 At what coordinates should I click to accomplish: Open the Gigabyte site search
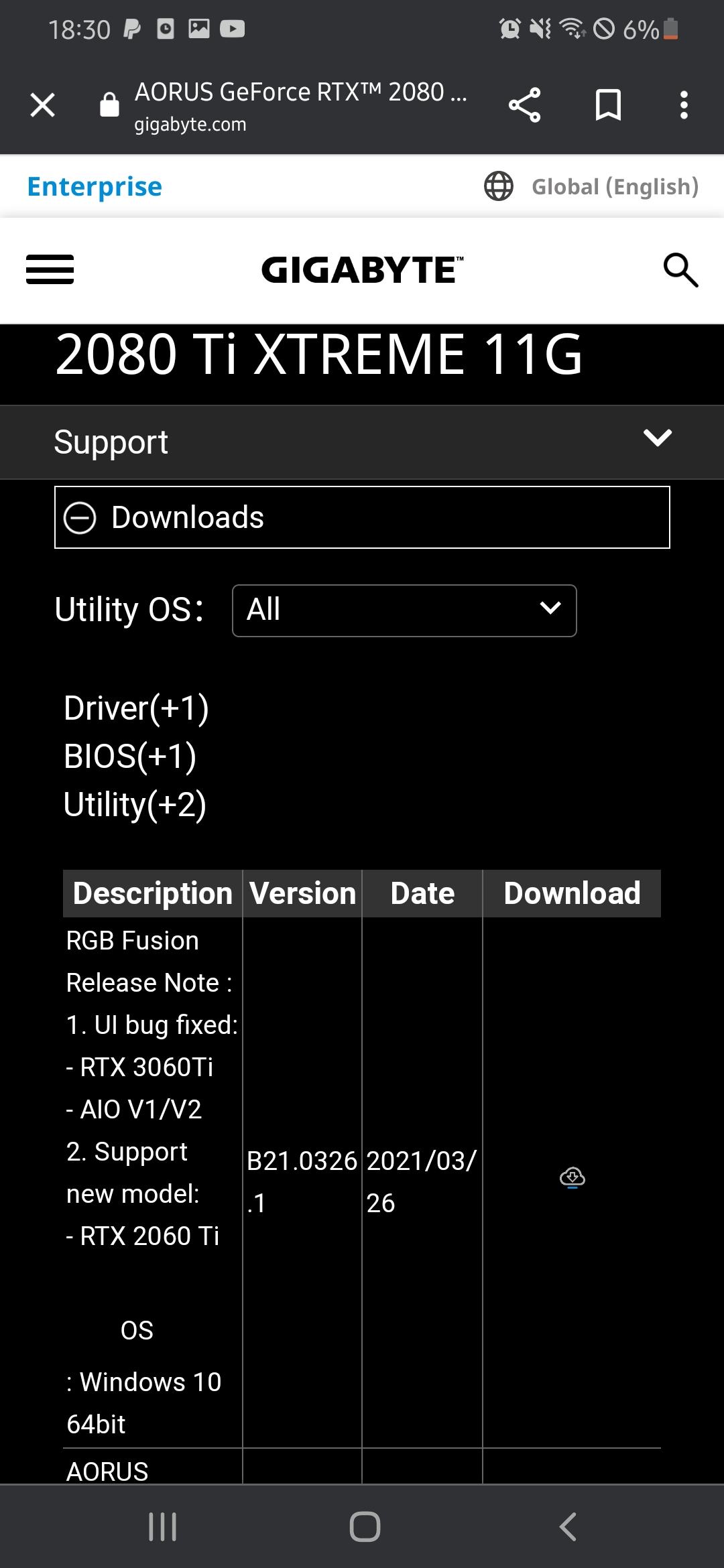[680, 269]
